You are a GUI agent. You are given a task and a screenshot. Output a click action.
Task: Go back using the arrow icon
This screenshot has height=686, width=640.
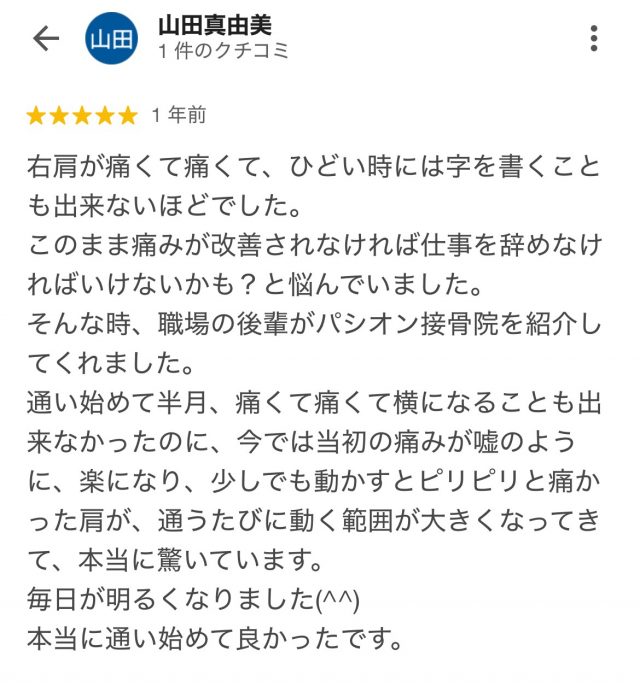point(46,39)
